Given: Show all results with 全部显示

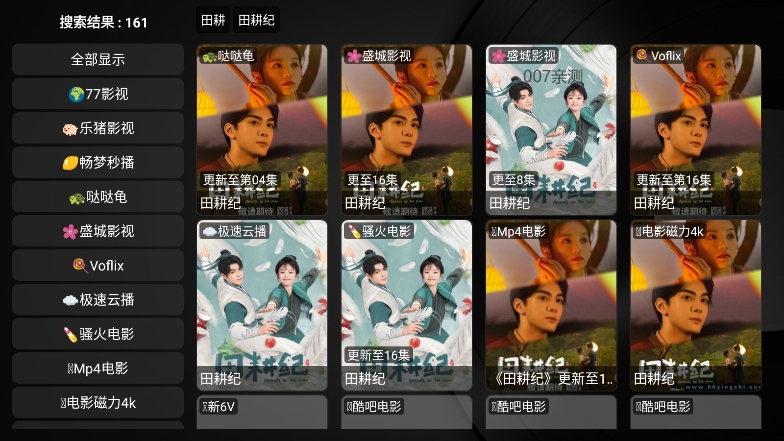Looking at the screenshot, I should [98, 59].
